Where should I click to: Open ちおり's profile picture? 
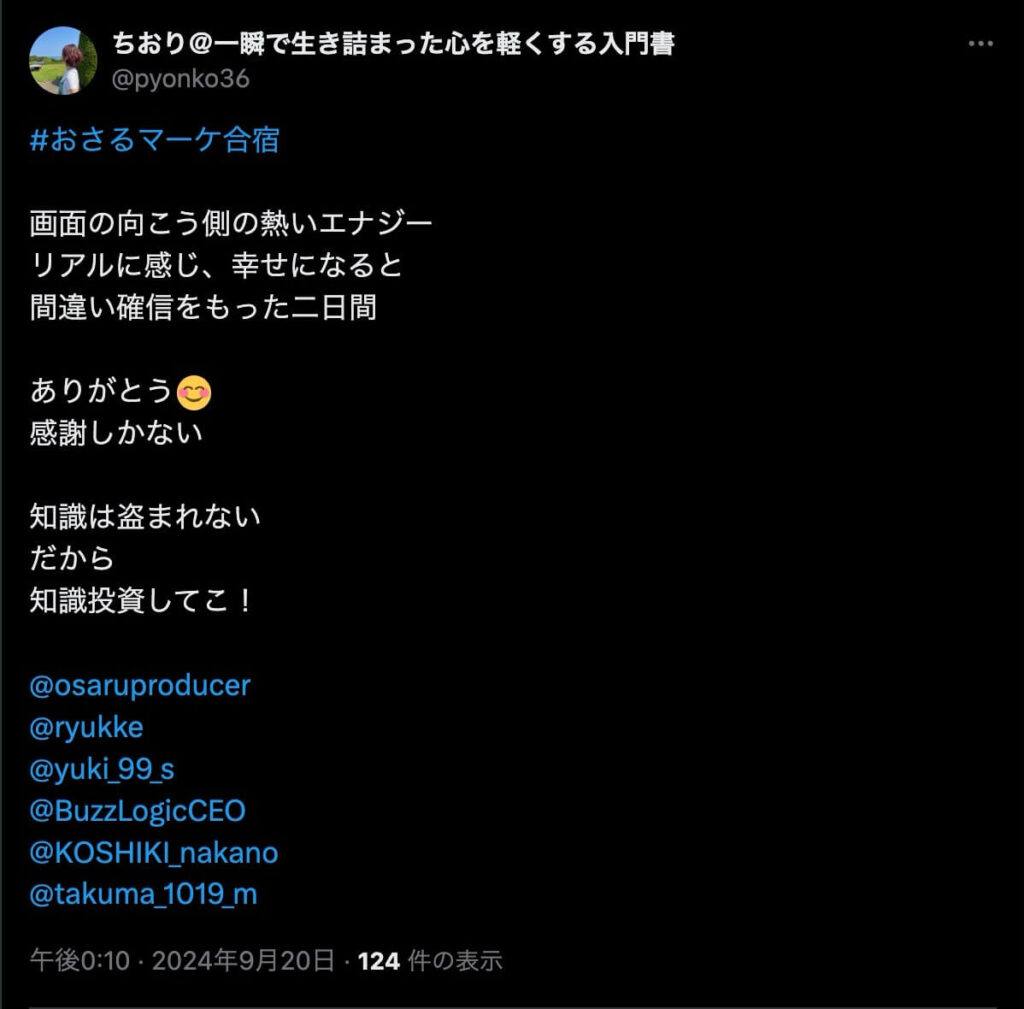tap(63, 61)
